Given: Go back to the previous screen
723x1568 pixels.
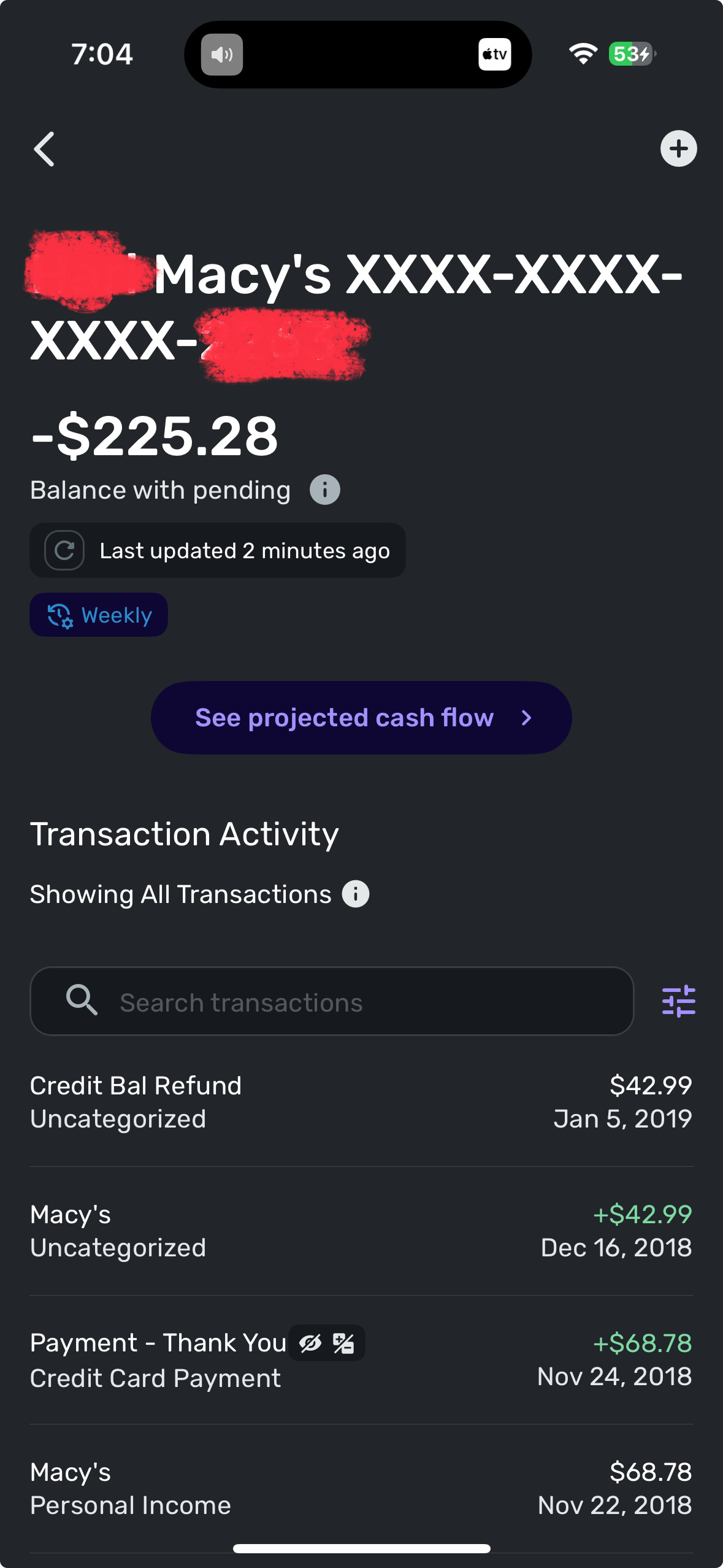Looking at the screenshot, I should pos(44,149).
